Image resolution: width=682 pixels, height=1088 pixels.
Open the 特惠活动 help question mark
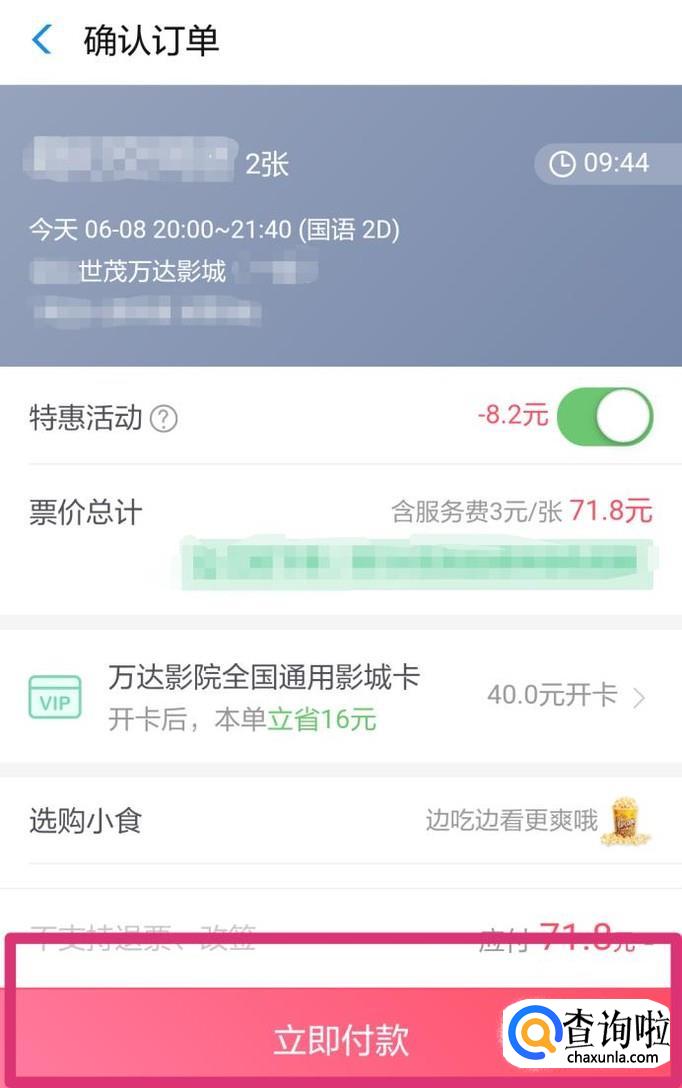[x=163, y=419]
